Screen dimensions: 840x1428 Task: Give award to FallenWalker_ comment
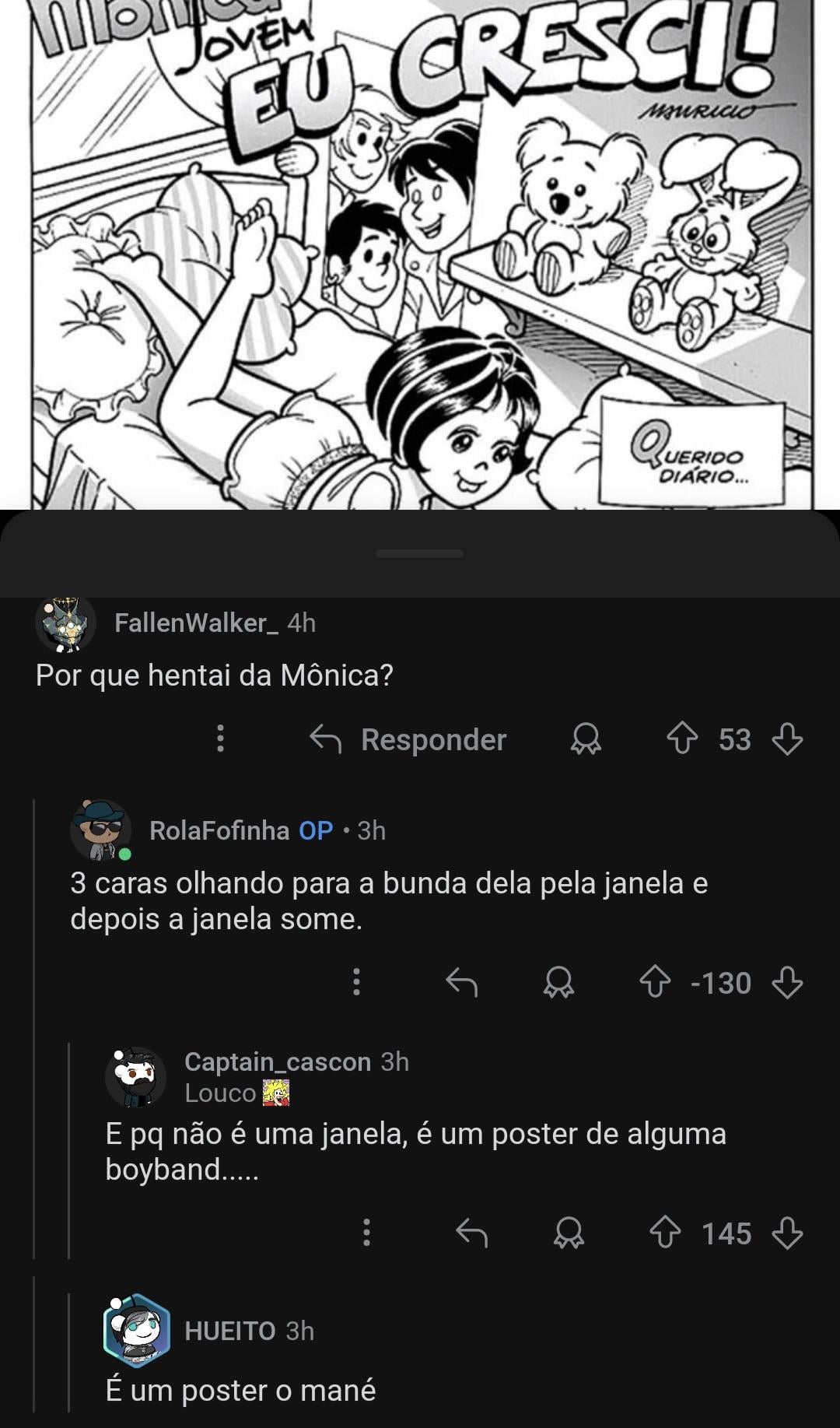click(586, 739)
